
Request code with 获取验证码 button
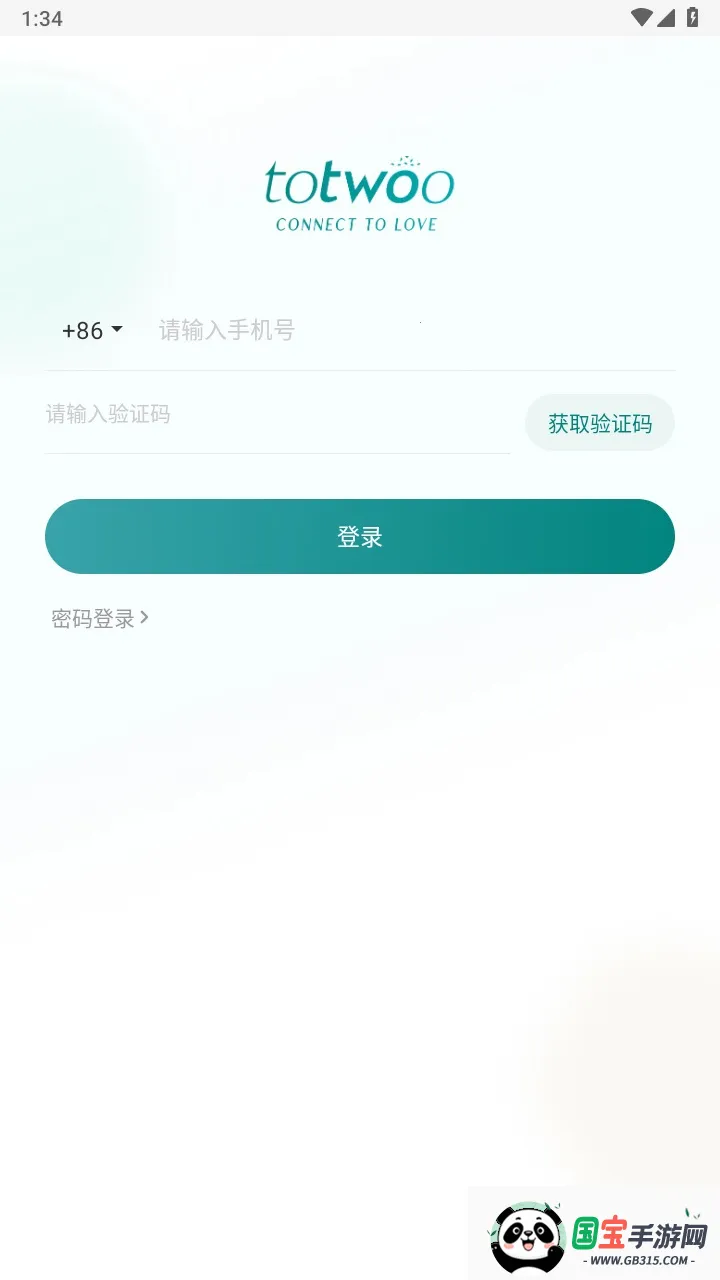coord(599,422)
